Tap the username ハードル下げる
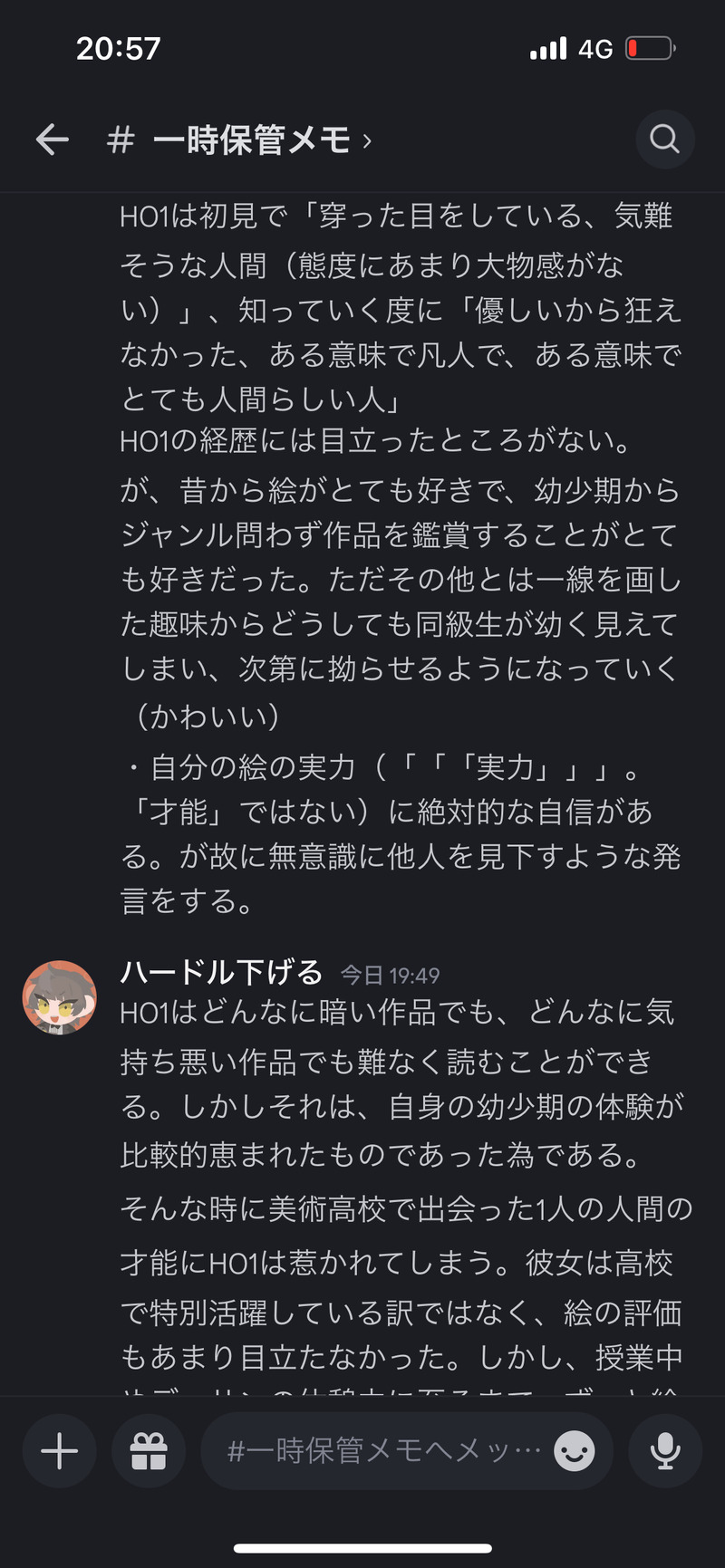 click(x=222, y=972)
